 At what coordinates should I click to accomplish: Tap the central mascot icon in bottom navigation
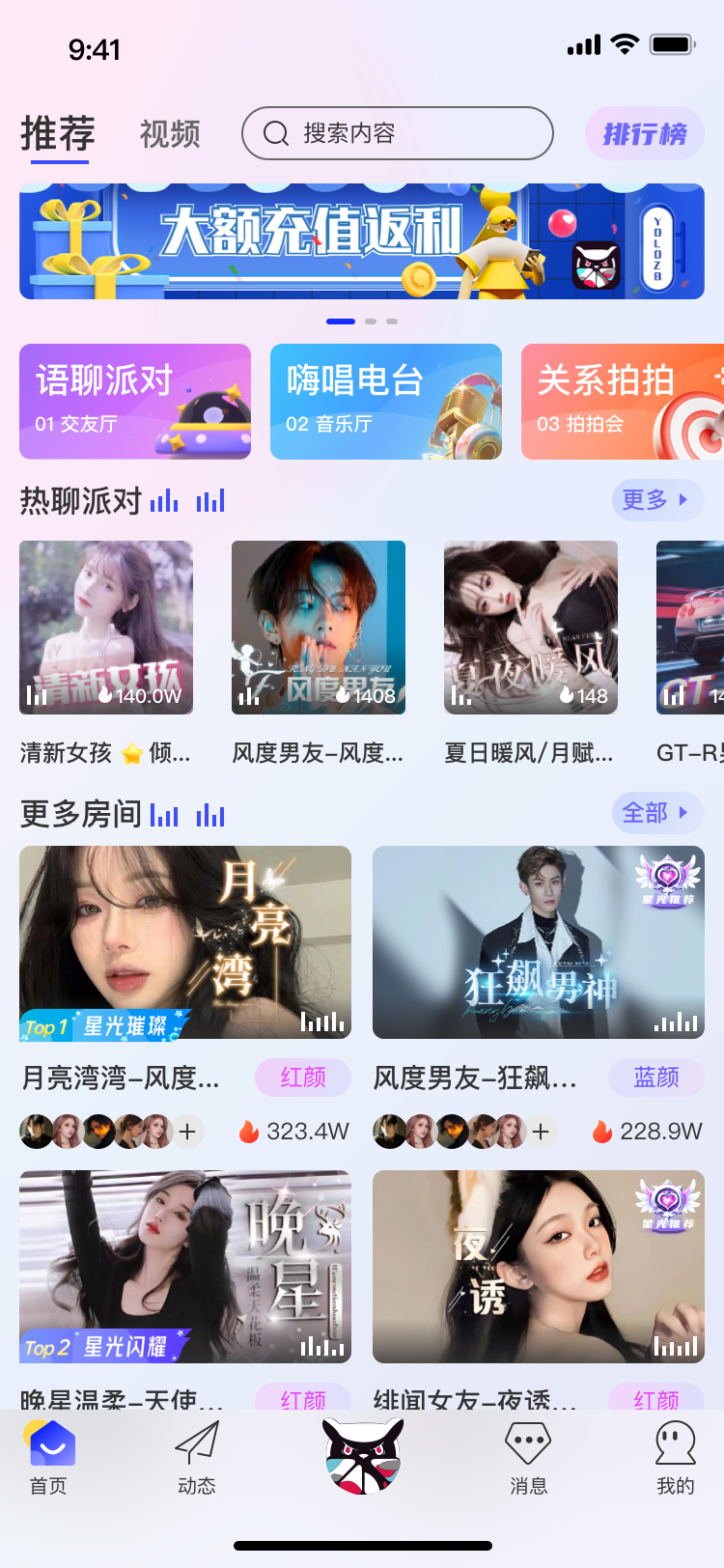pos(362,1454)
